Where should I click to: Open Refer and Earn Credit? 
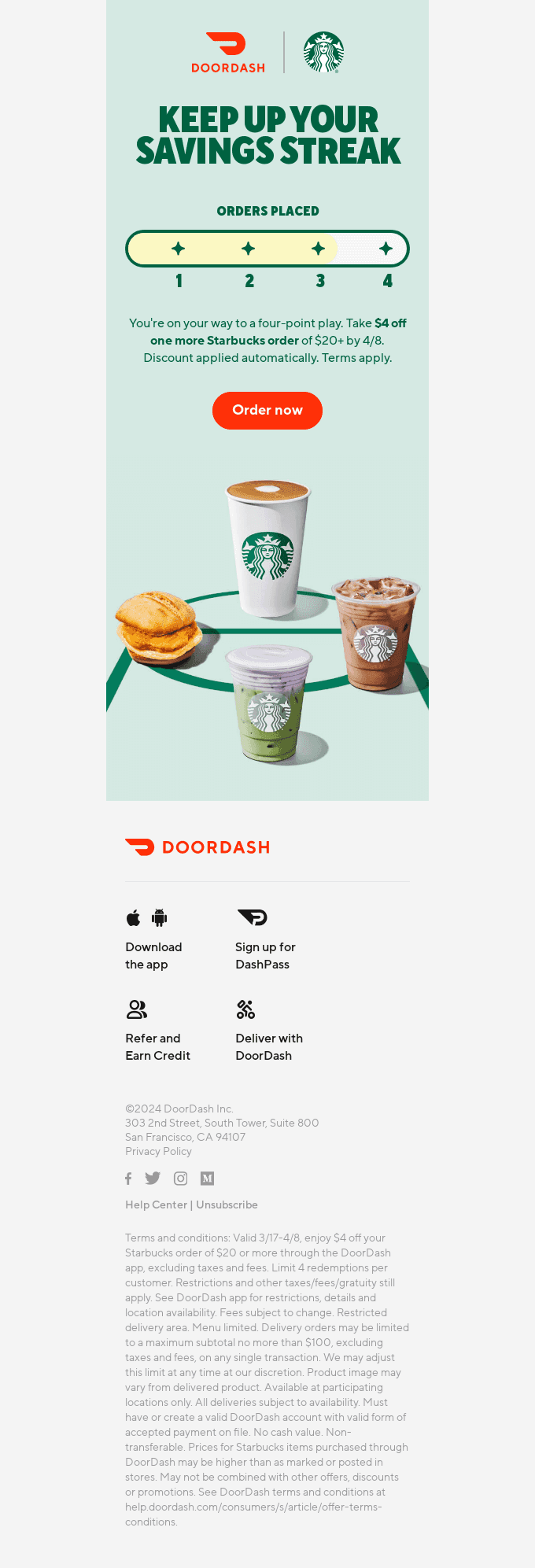(157, 1046)
